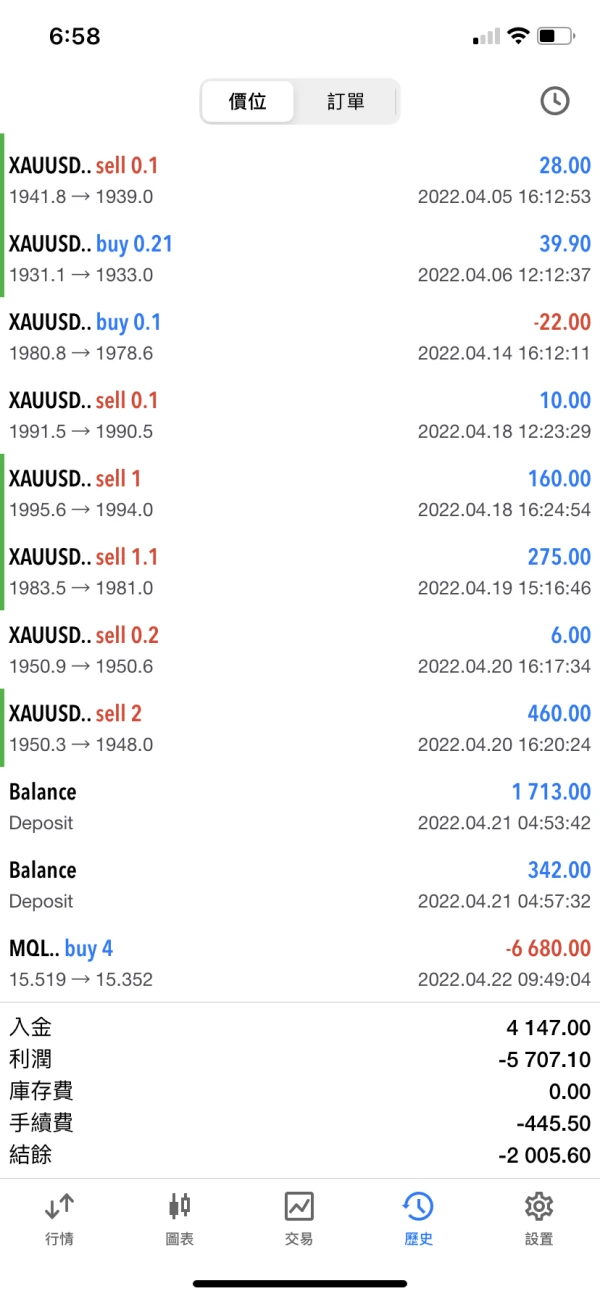Expand the MQL buy 4 trade

click(x=300, y=962)
